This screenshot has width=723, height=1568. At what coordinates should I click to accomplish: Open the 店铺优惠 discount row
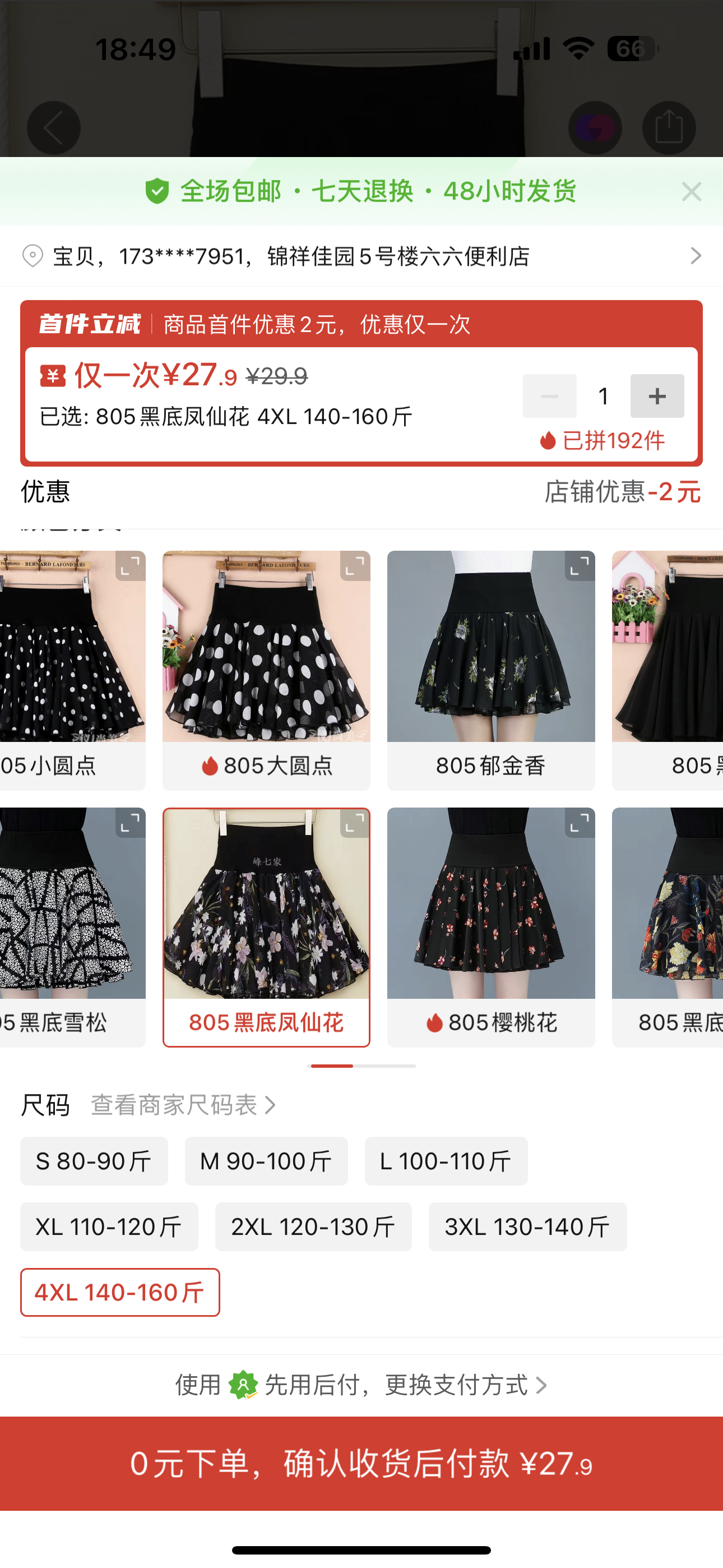[621, 492]
